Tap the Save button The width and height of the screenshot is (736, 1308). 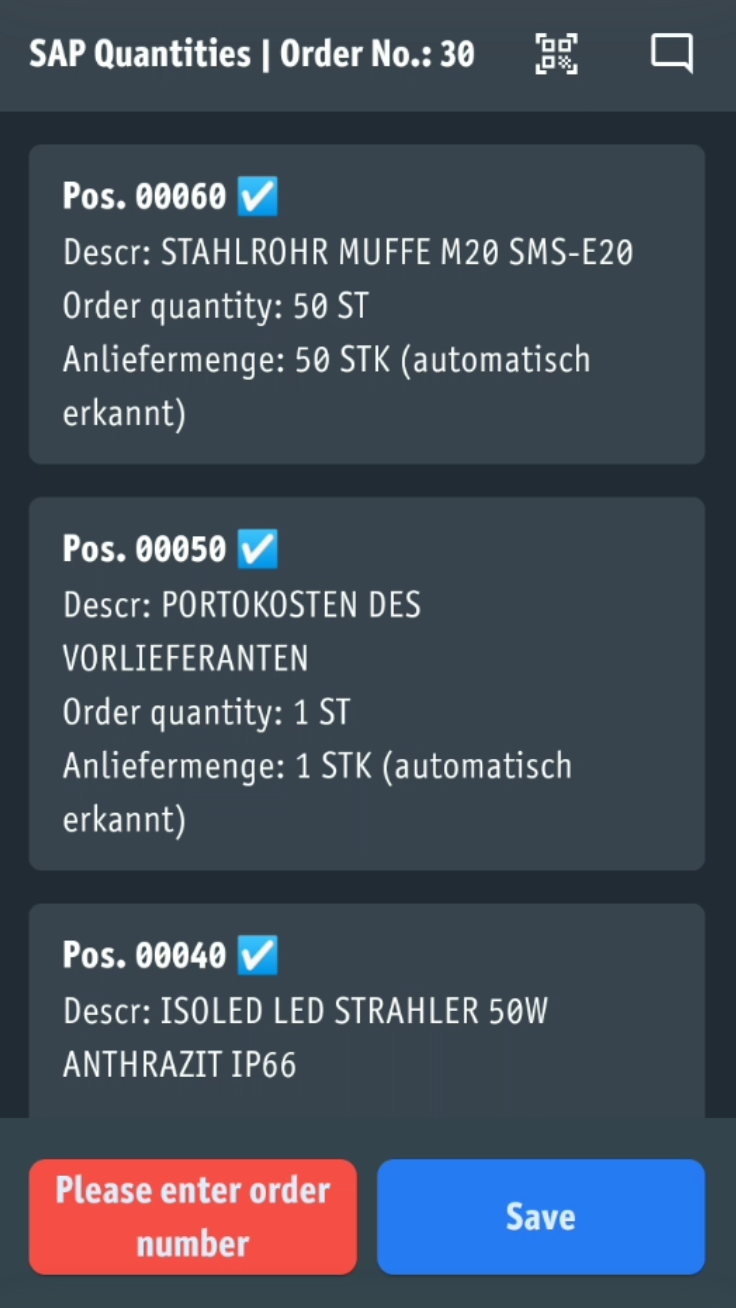pyautogui.click(x=541, y=1216)
